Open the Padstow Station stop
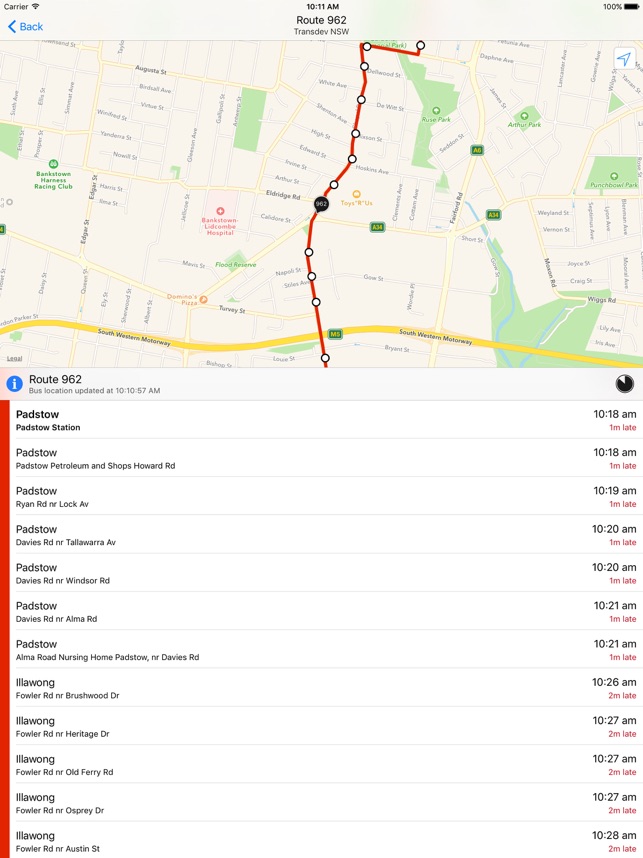Image resolution: width=643 pixels, height=858 pixels. point(320,420)
